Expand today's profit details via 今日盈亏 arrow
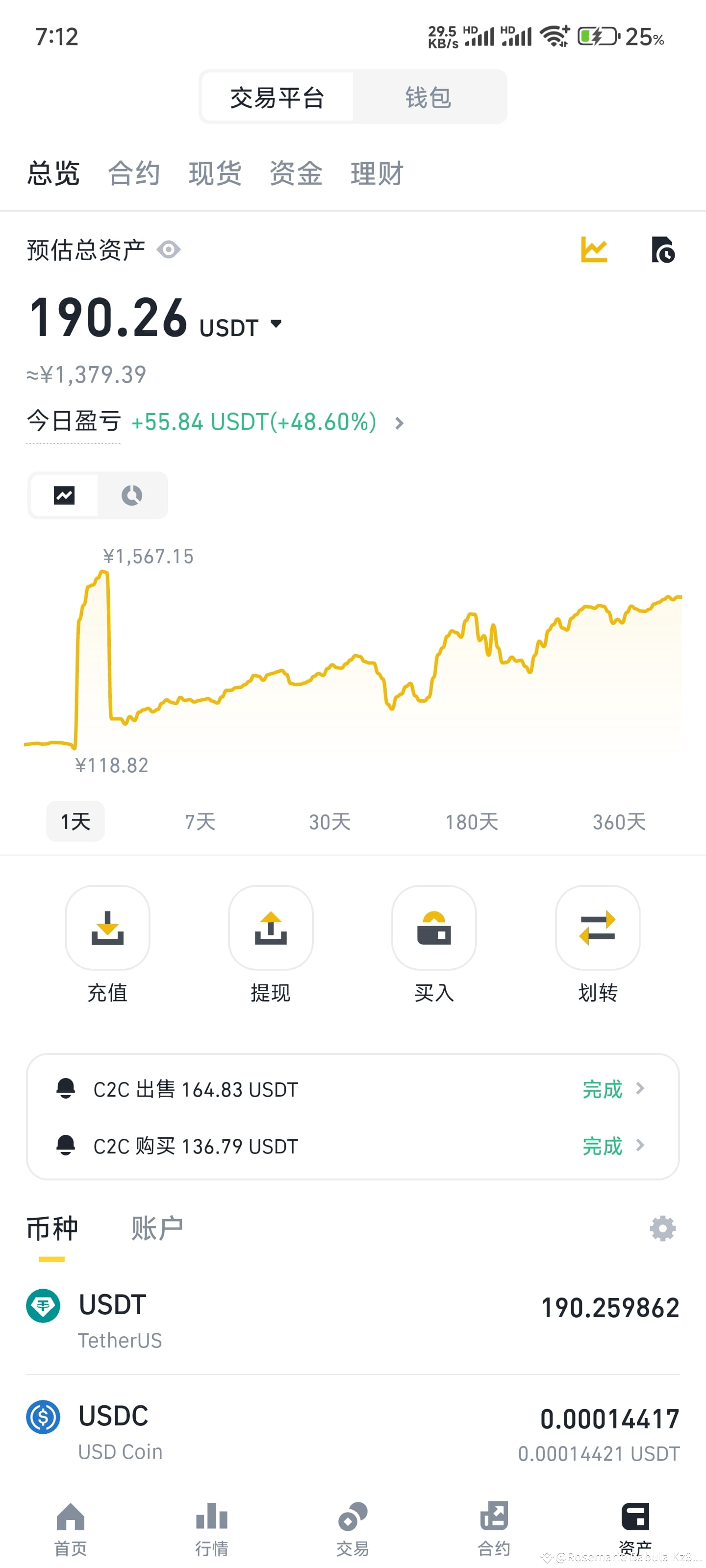This screenshot has width=706, height=1568. pos(400,422)
